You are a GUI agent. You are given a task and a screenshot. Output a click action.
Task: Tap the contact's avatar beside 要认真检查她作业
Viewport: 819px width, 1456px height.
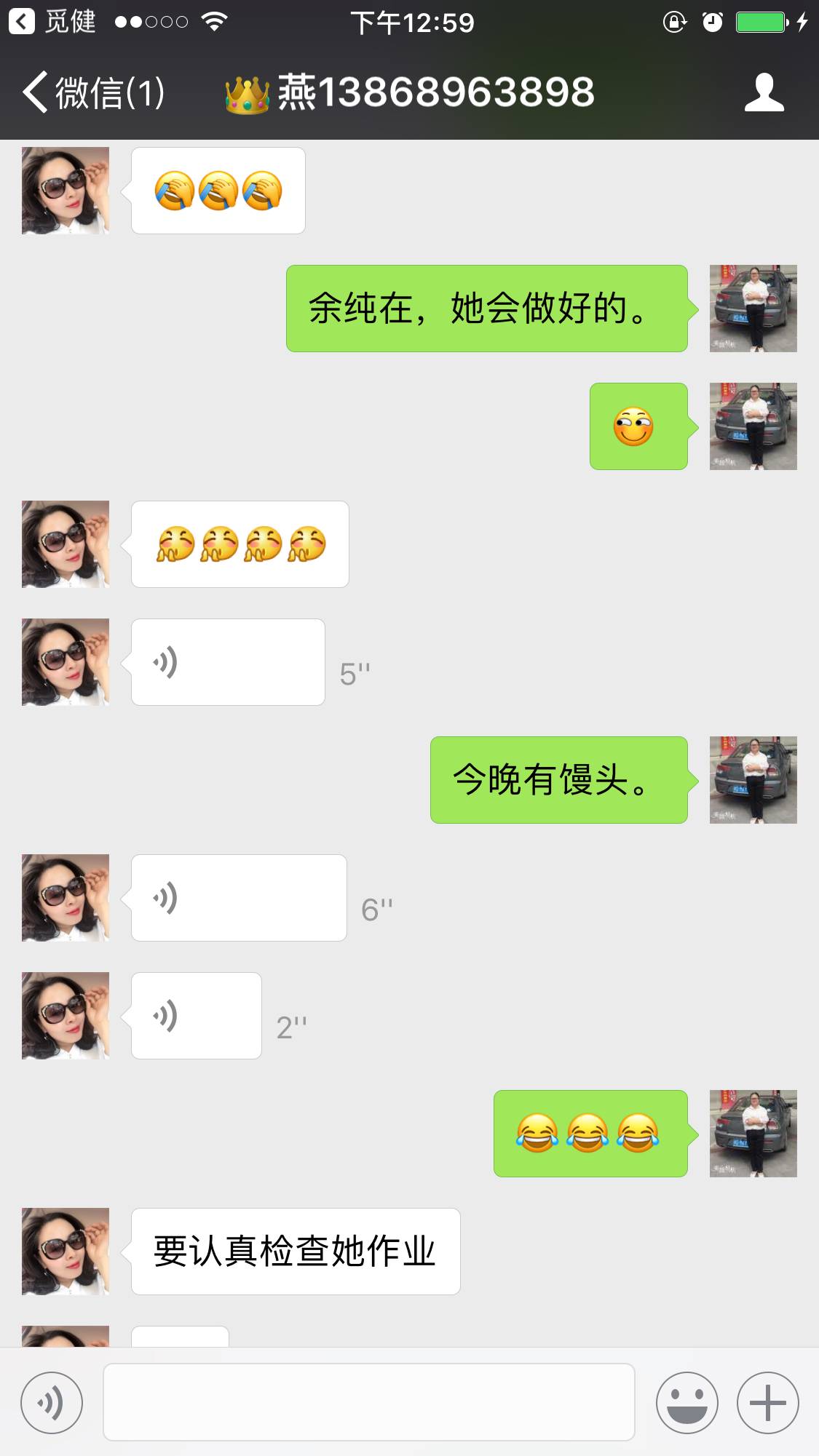point(66,1252)
